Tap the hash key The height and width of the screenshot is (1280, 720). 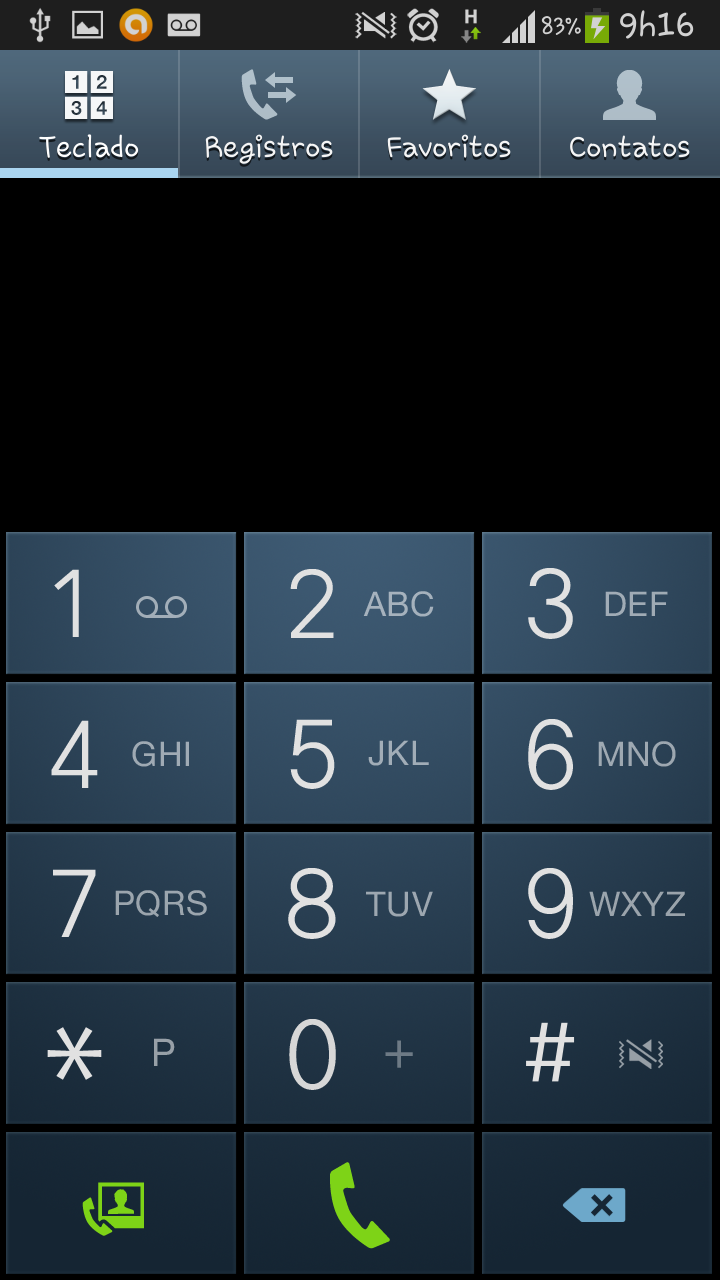pyautogui.click(x=597, y=1053)
